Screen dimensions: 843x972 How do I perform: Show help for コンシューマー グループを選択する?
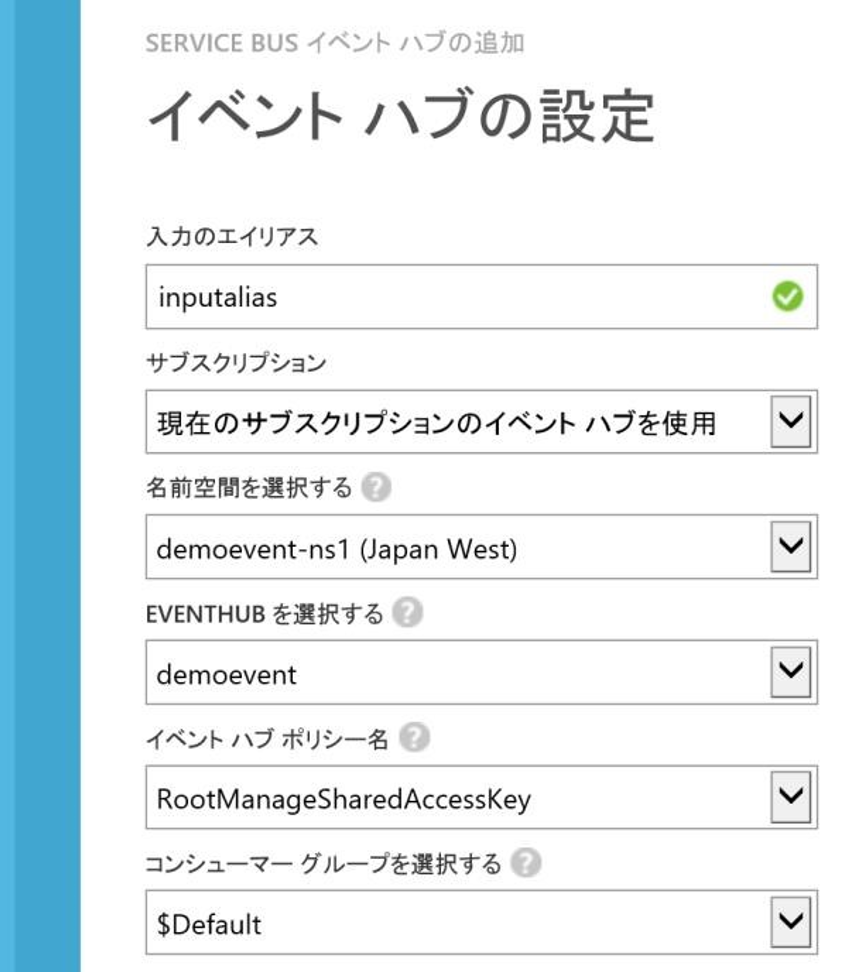tap(525, 864)
